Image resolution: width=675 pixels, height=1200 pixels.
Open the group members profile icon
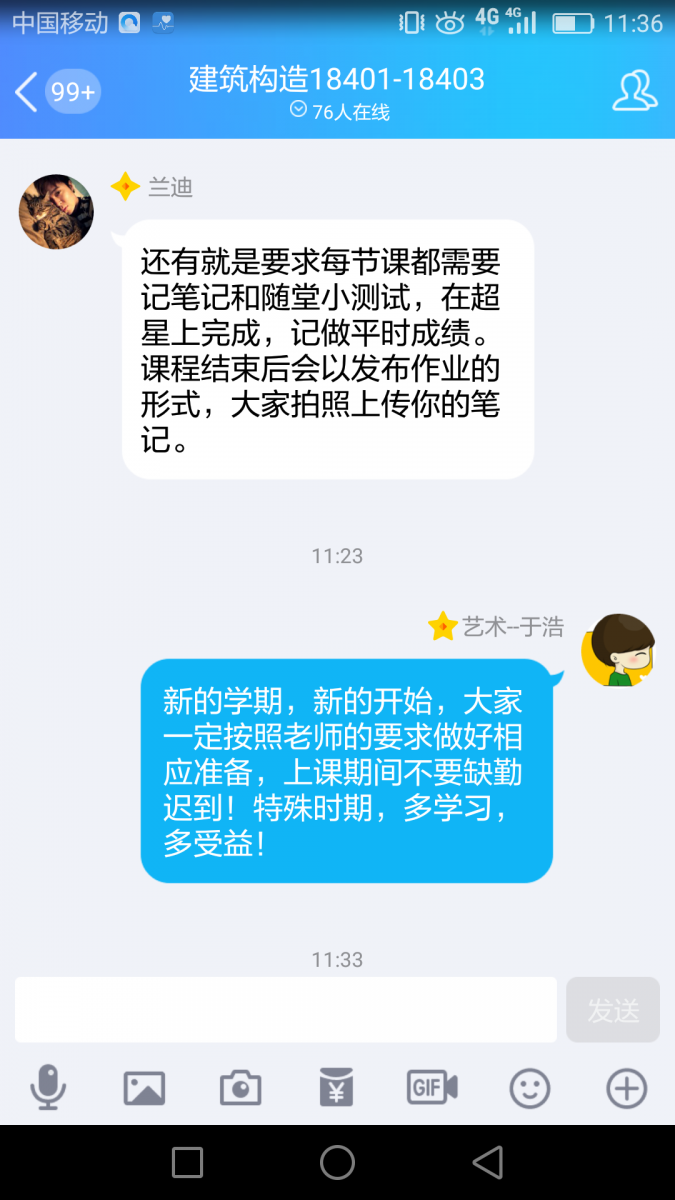pos(634,92)
